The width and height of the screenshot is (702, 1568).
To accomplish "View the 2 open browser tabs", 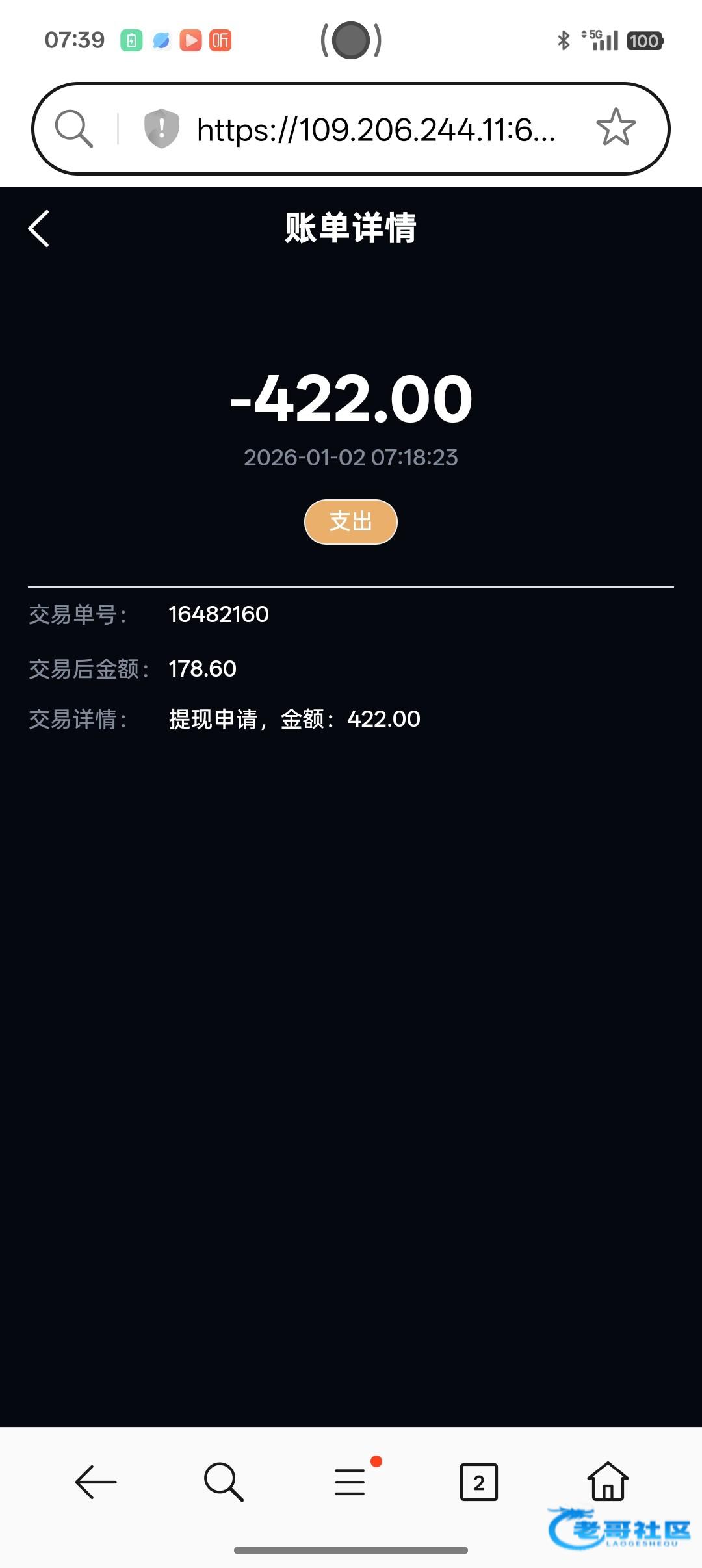I will (x=478, y=1482).
